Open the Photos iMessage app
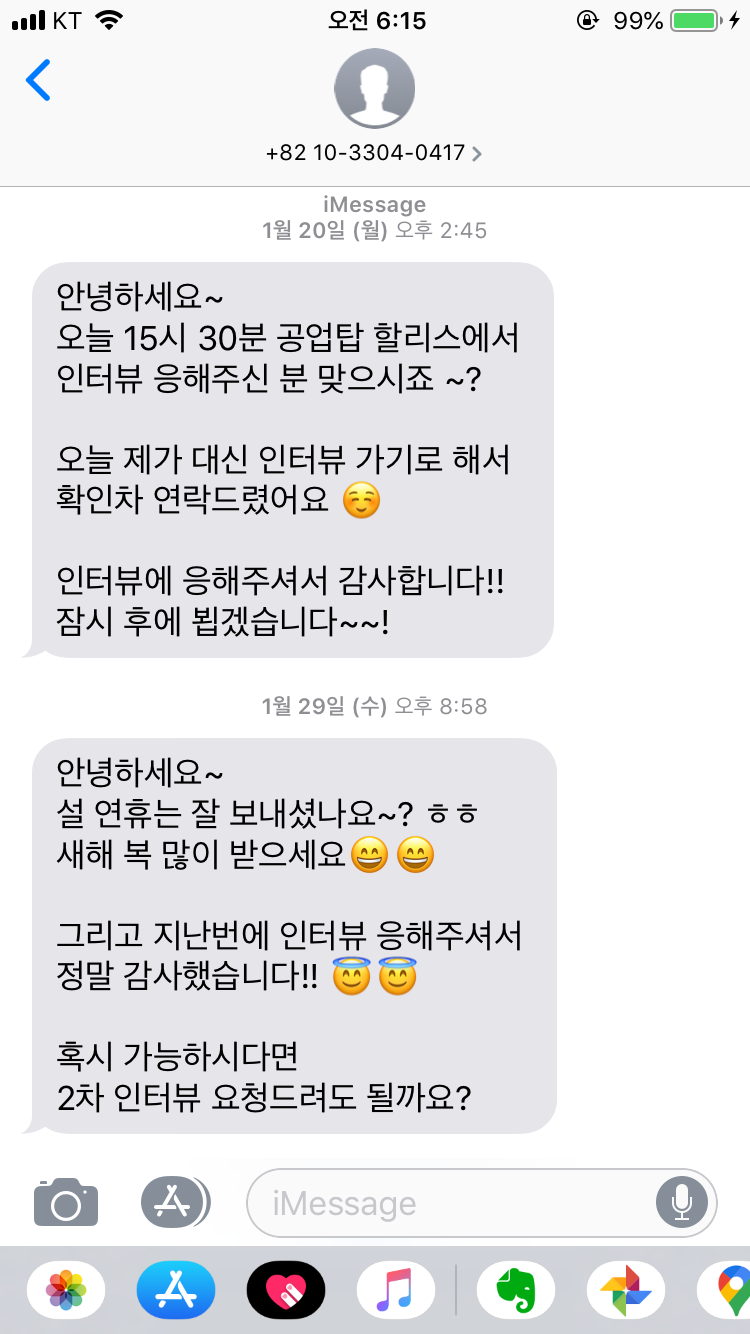Viewport: 750px width, 1334px height. click(66, 1288)
